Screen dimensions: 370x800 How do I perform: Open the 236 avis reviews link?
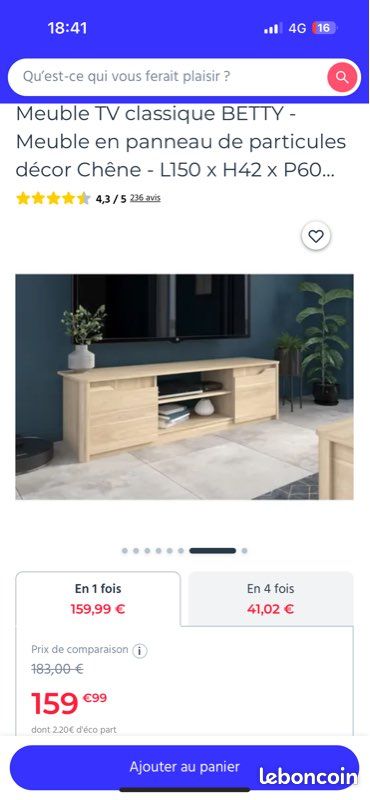point(145,198)
